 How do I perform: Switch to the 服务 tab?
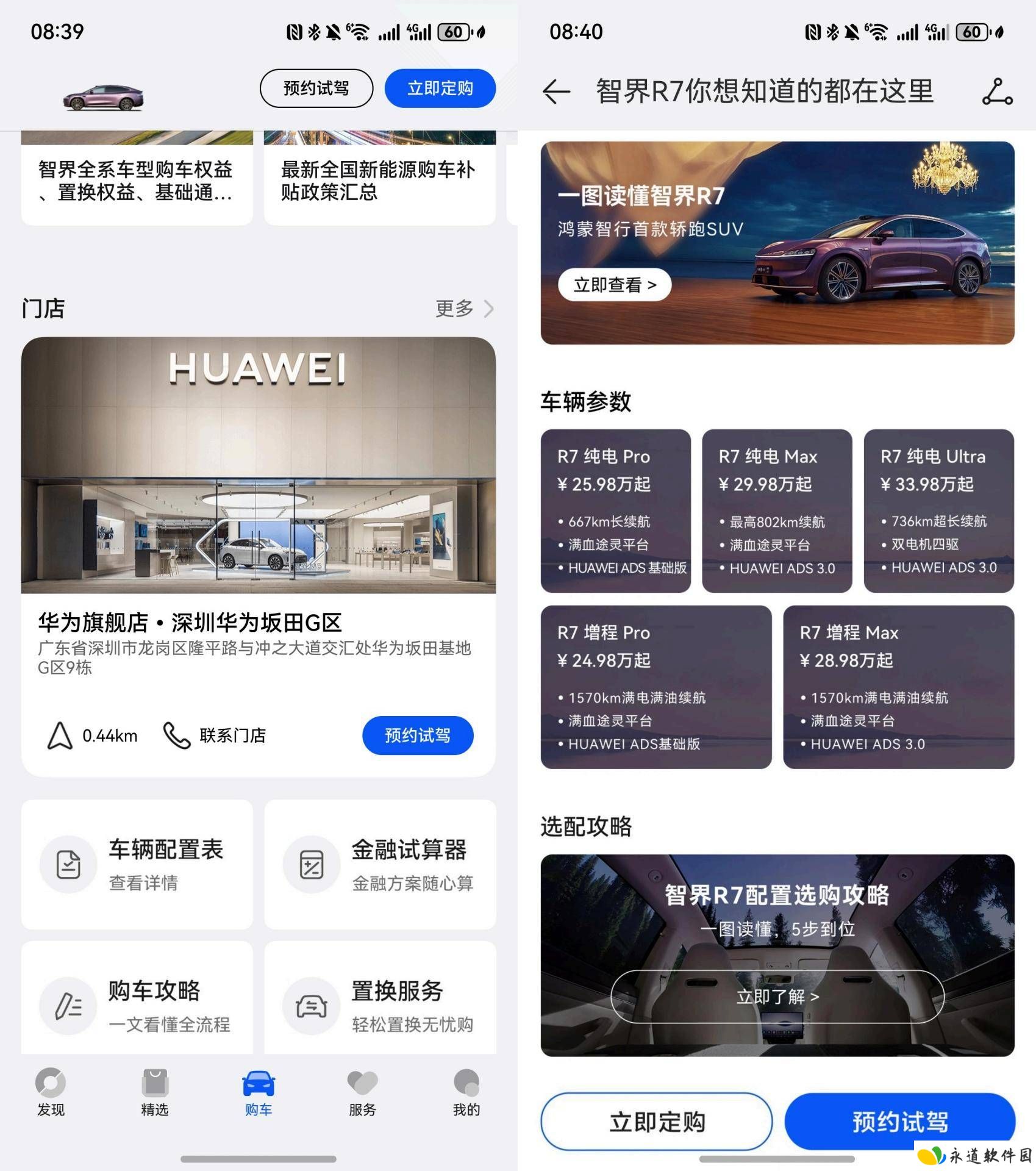pyautogui.click(x=362, y=1093)
